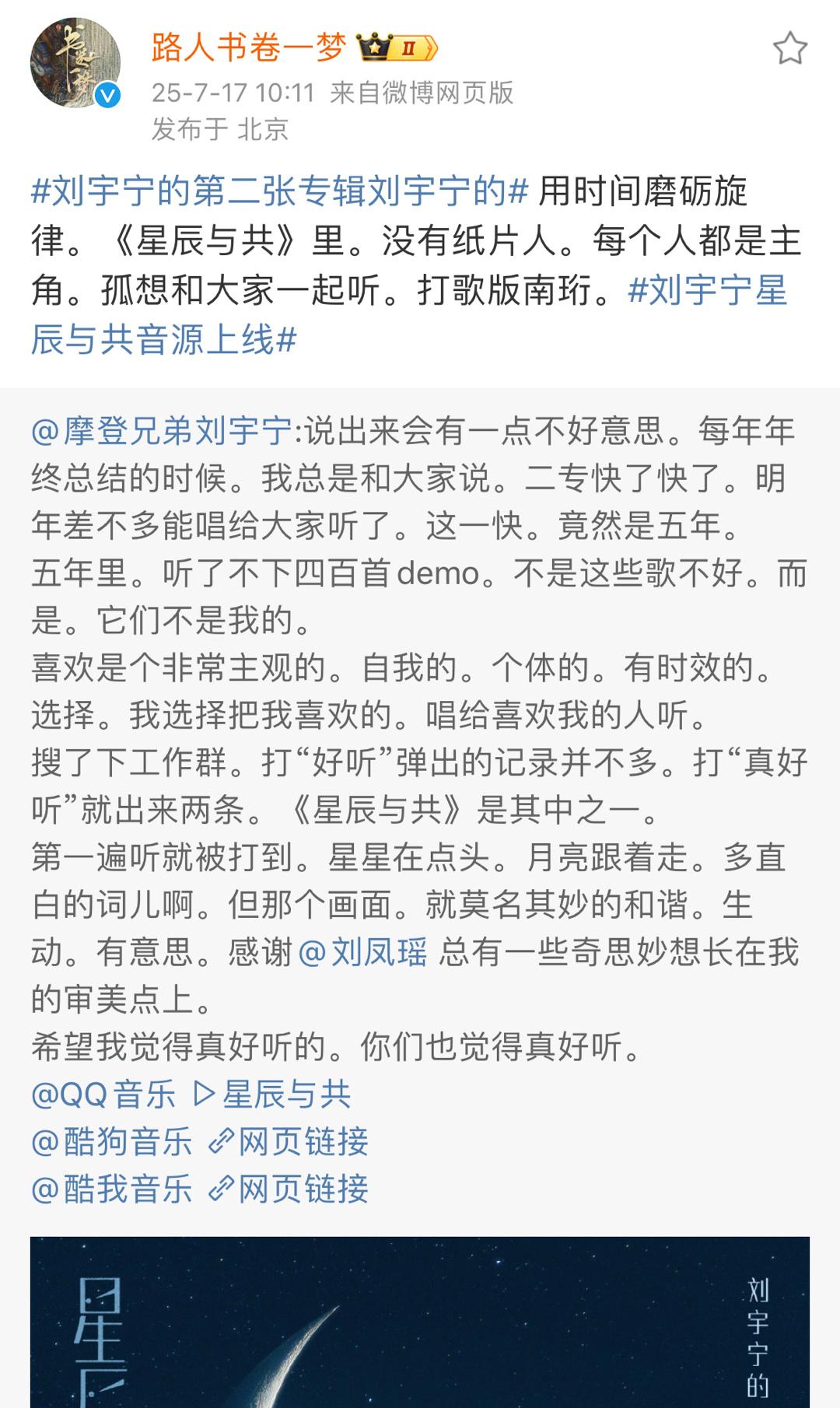Favorite this post with the star icon
This screenshot has height=1408, width=840.
tap(789, 48)
